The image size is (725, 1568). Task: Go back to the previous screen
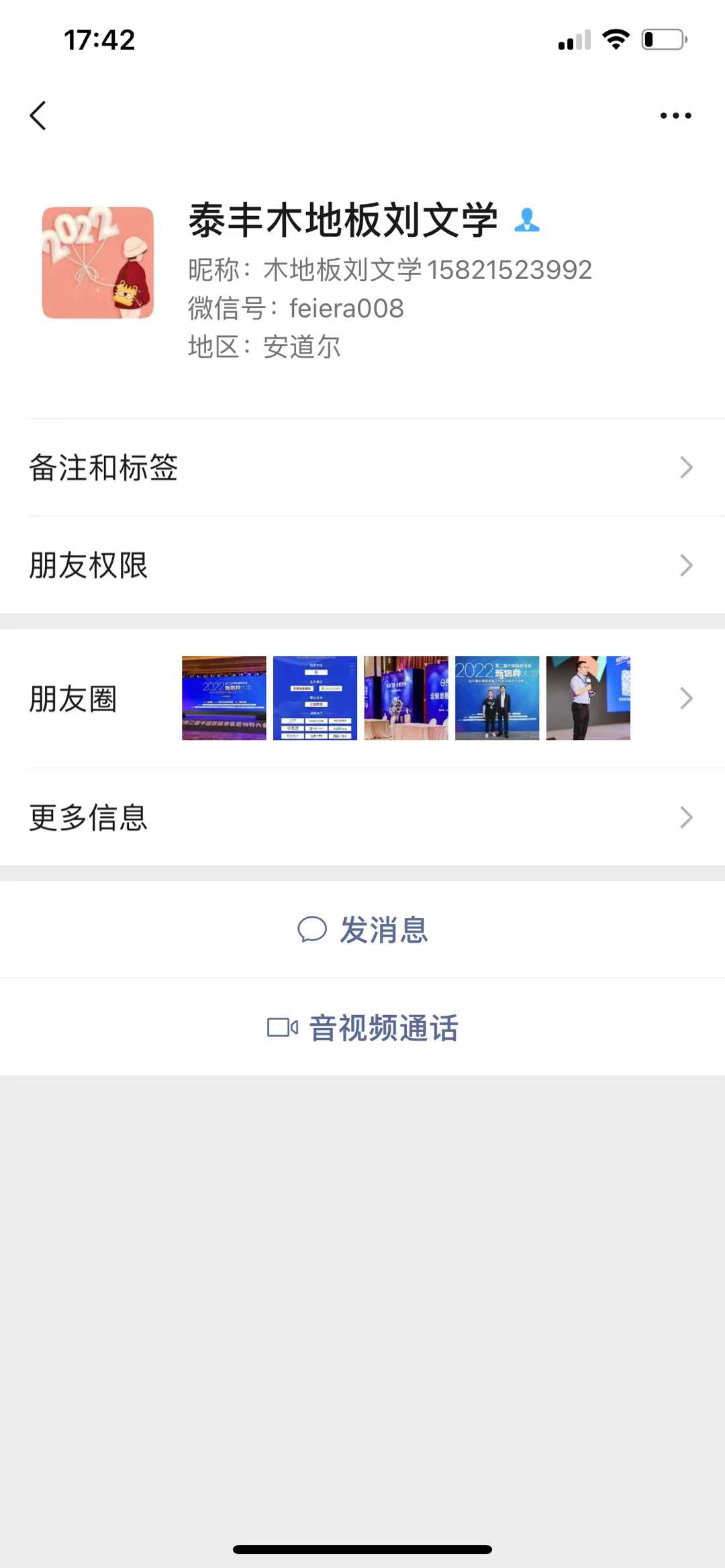click(38, 115)
